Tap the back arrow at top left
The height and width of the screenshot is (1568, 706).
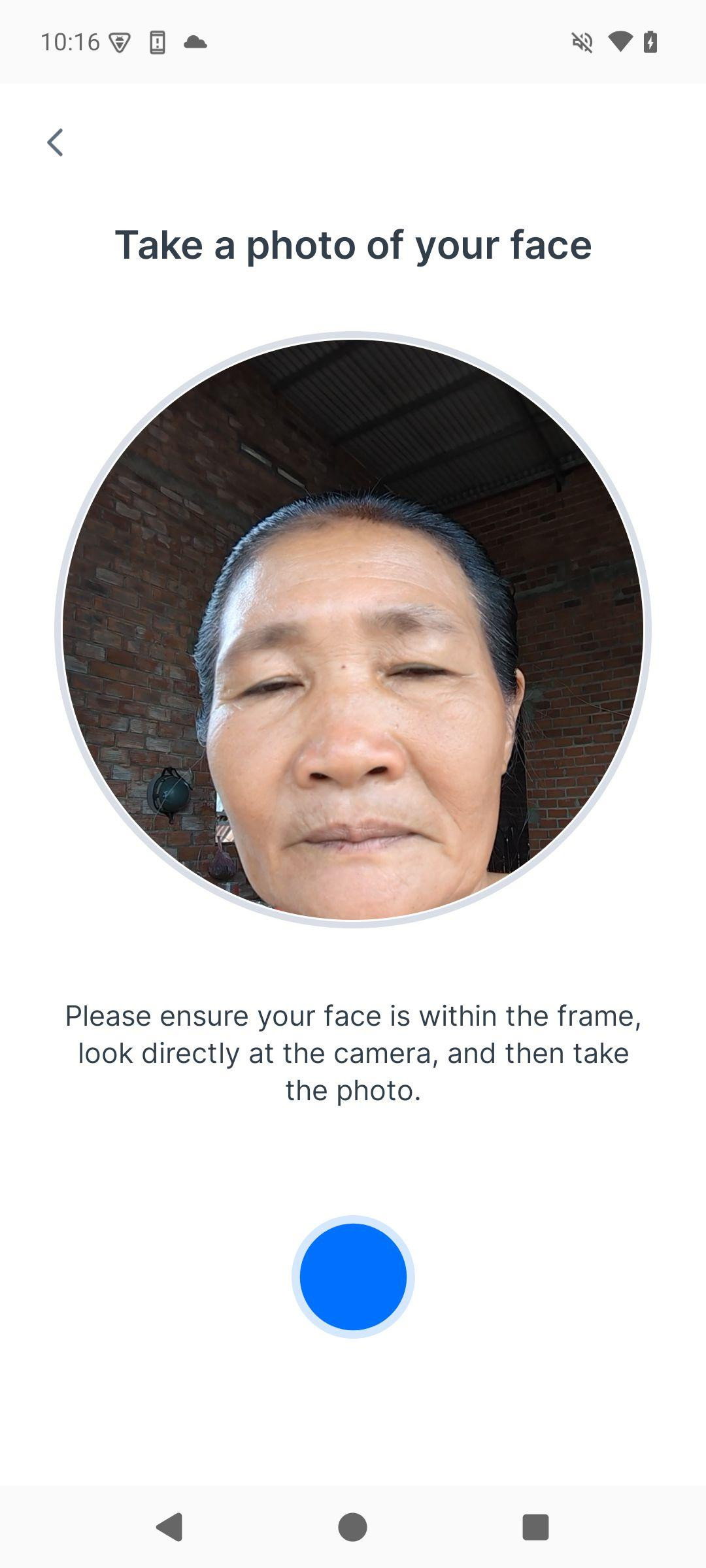coord(55,142)
